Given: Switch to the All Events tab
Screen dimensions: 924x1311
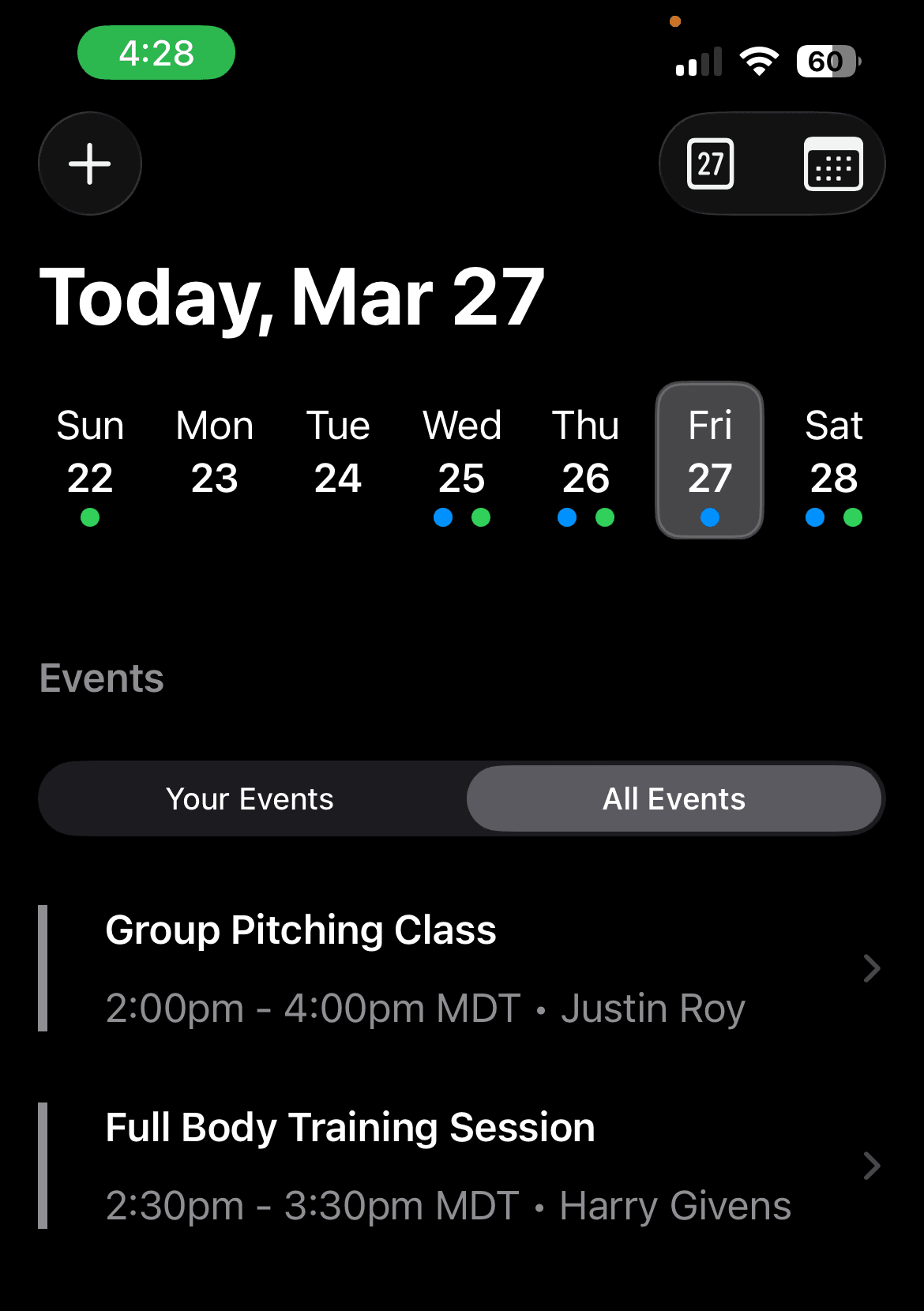Looking at the screenshot, I should click(674, 798).
